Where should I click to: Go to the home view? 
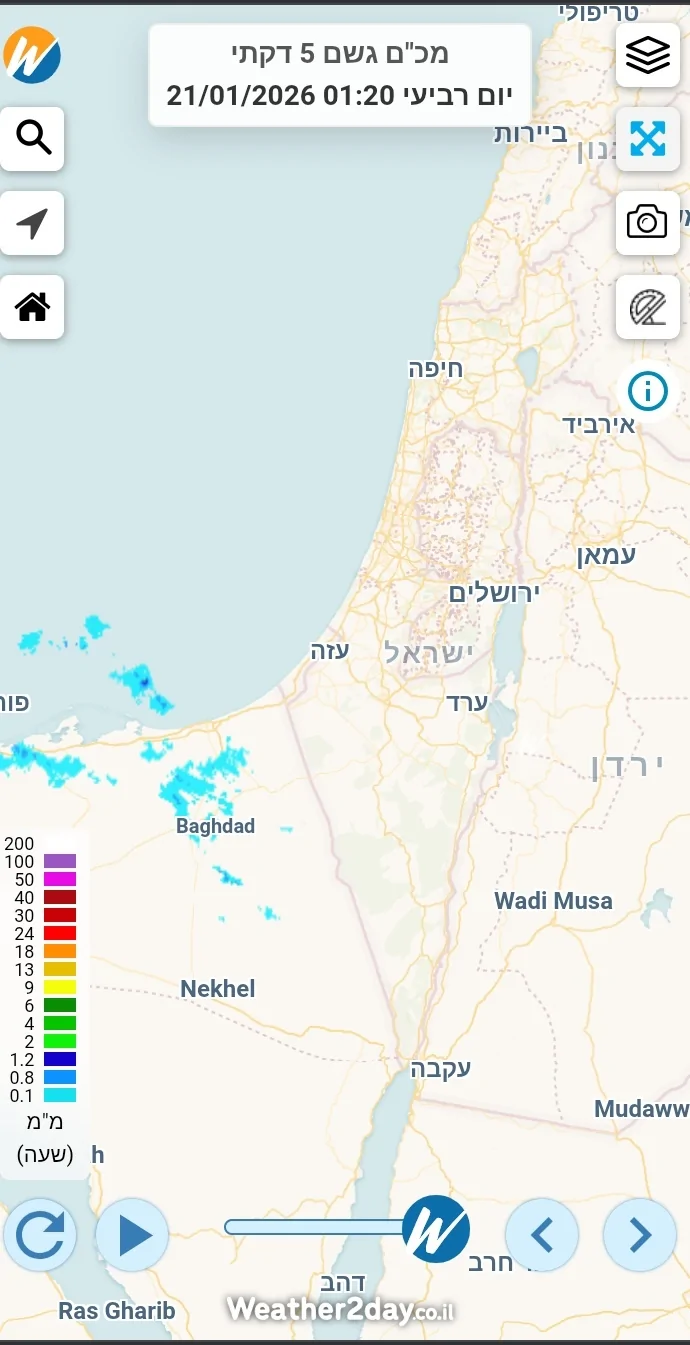pyautogui.click(x=33, y=306)
